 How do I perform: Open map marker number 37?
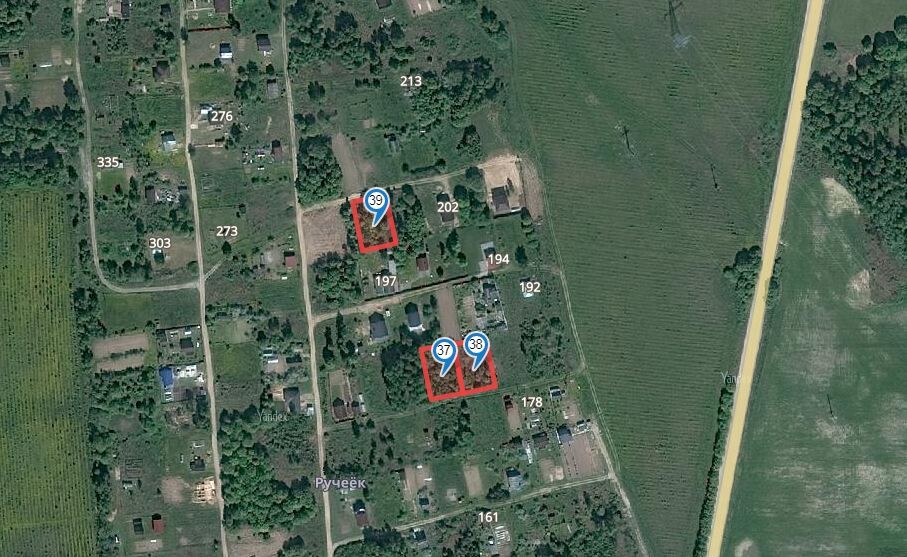point(446,352)
